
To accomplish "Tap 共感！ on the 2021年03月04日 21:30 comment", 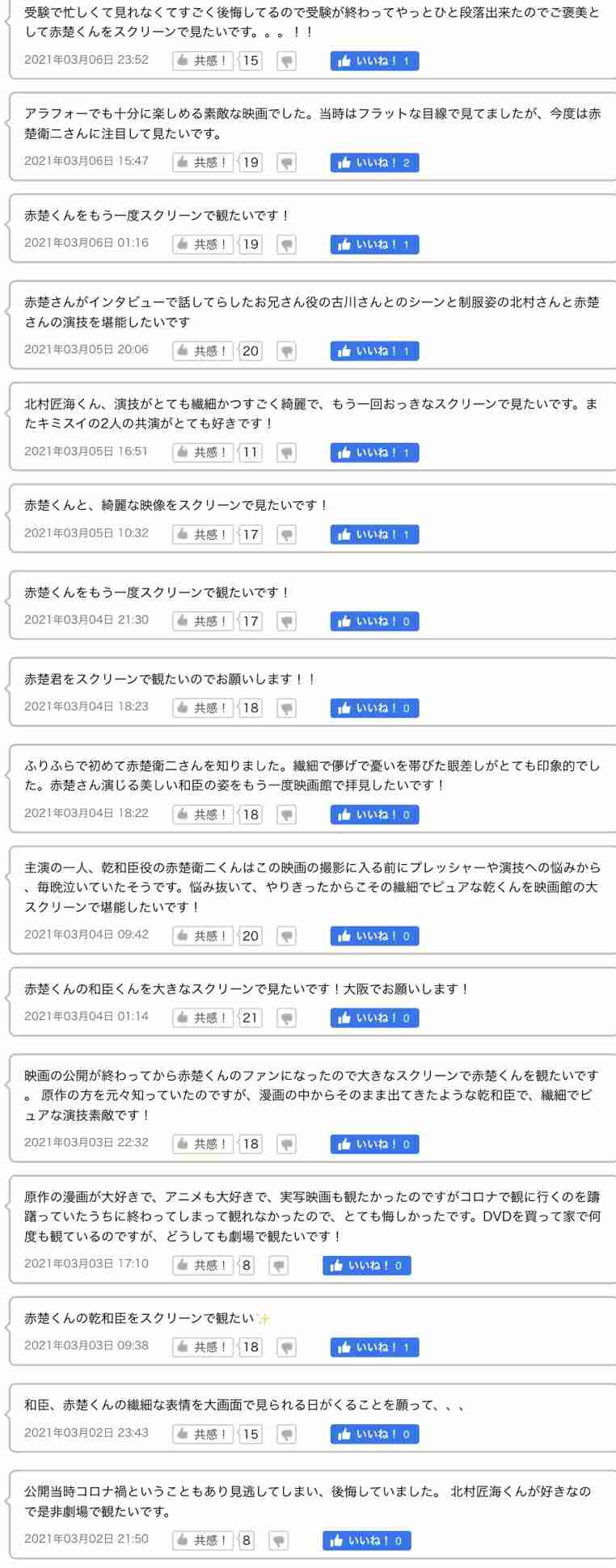I will [203, 622].
